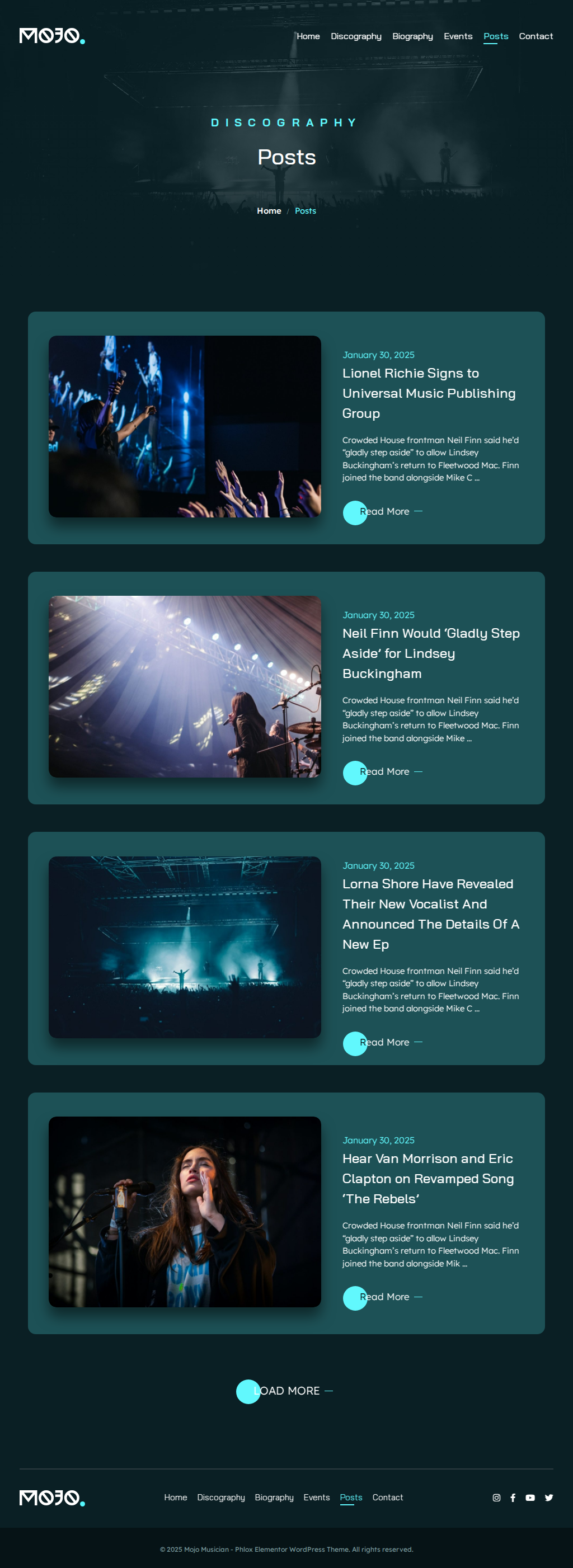573x1568 pixels.
Task: Open the Hear Van Morrison post title
Action: [x=428, y=1179]
